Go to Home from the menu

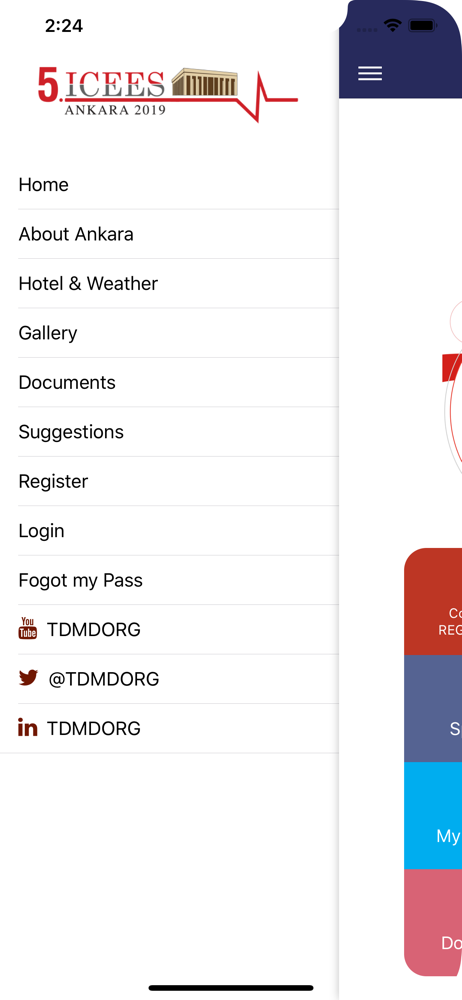click(169, 185)
